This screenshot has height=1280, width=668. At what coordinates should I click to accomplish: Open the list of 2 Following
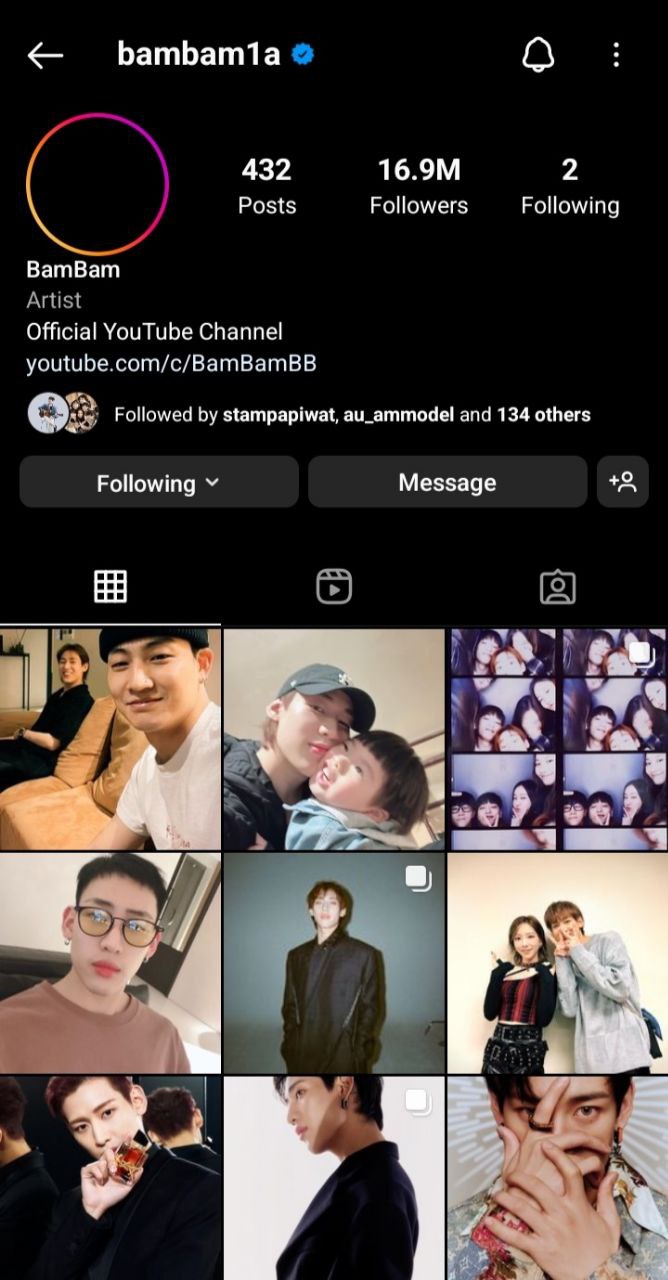coord(569,187)
